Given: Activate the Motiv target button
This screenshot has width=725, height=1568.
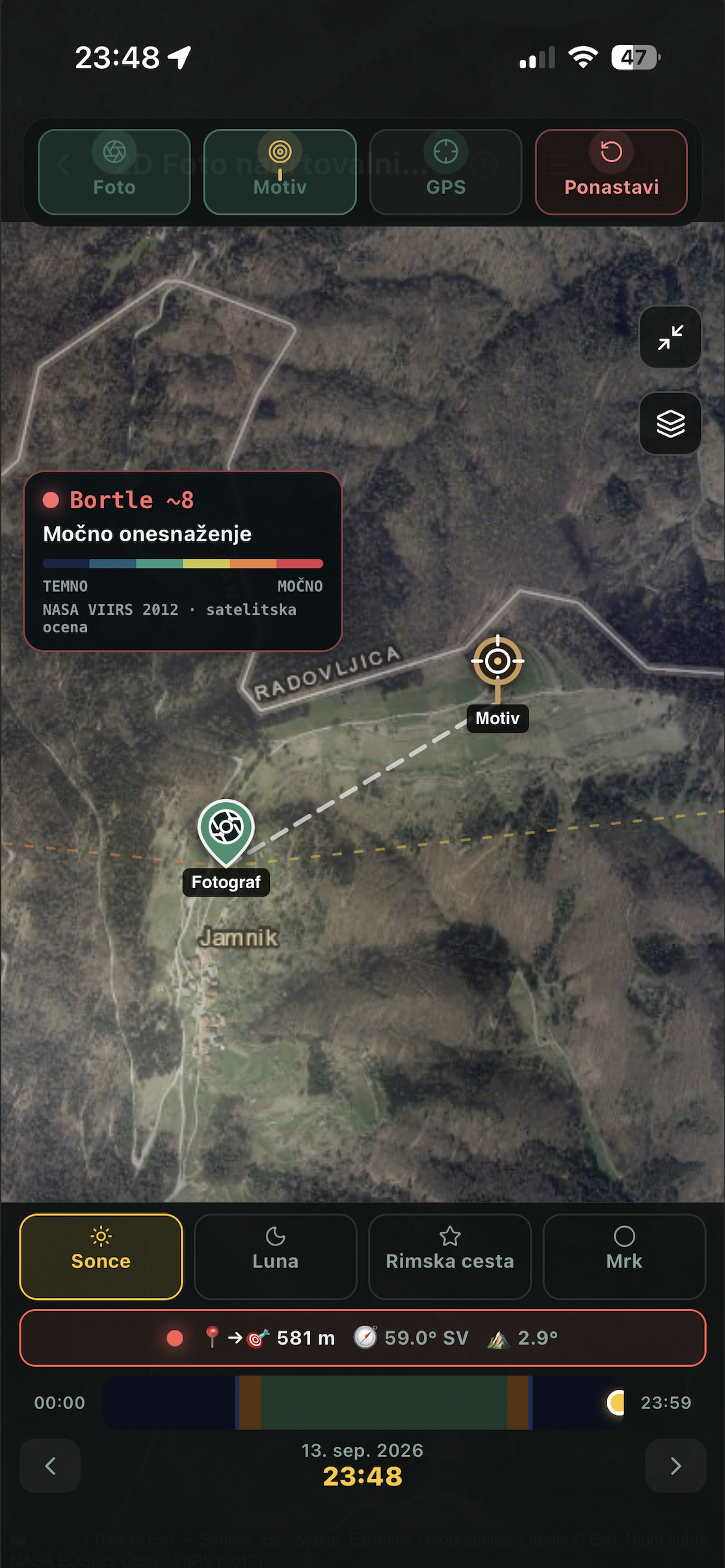Looking at the screenshot, I should 280,172.
